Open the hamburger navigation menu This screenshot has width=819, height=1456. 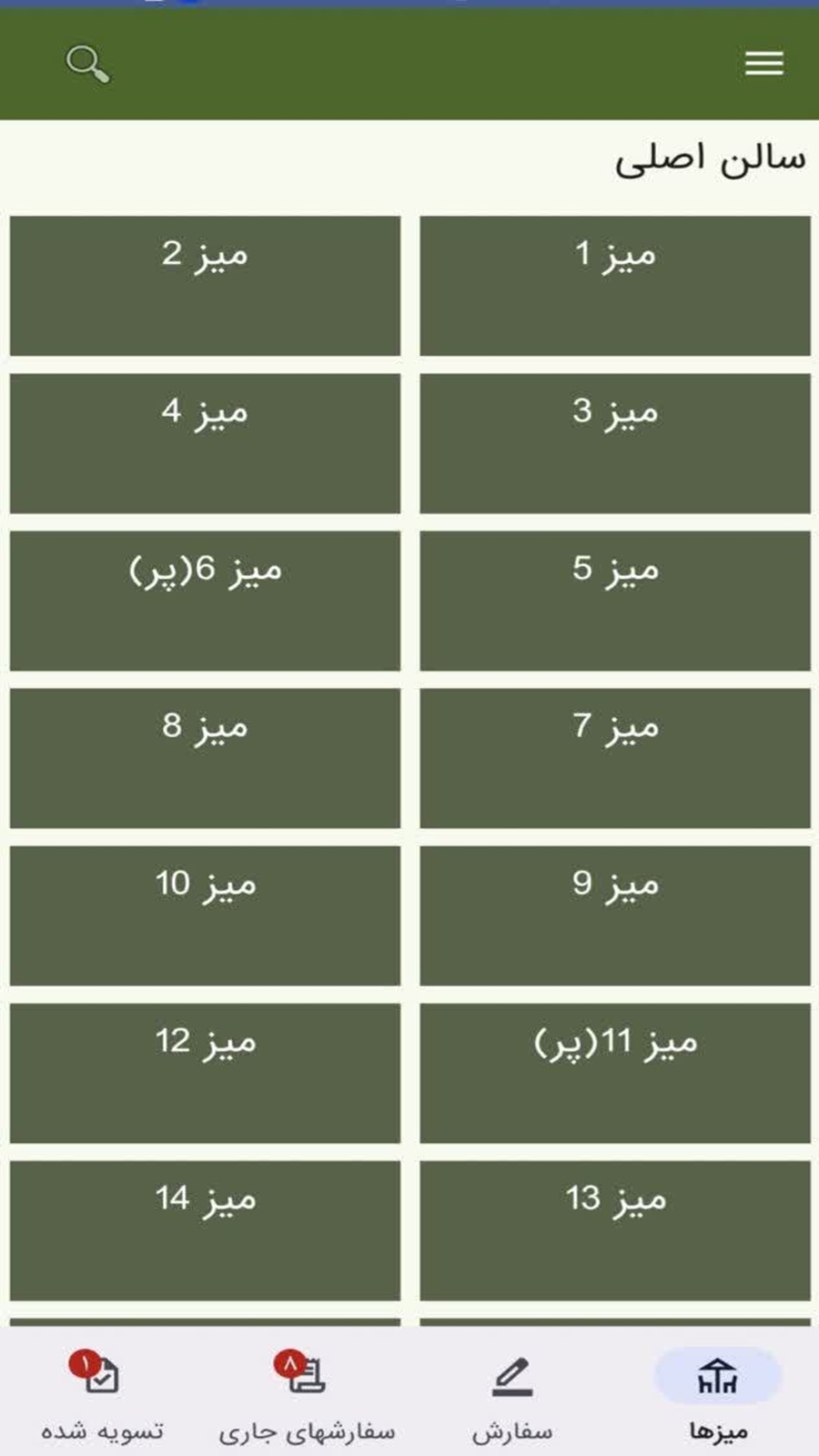tap(763, 63)
